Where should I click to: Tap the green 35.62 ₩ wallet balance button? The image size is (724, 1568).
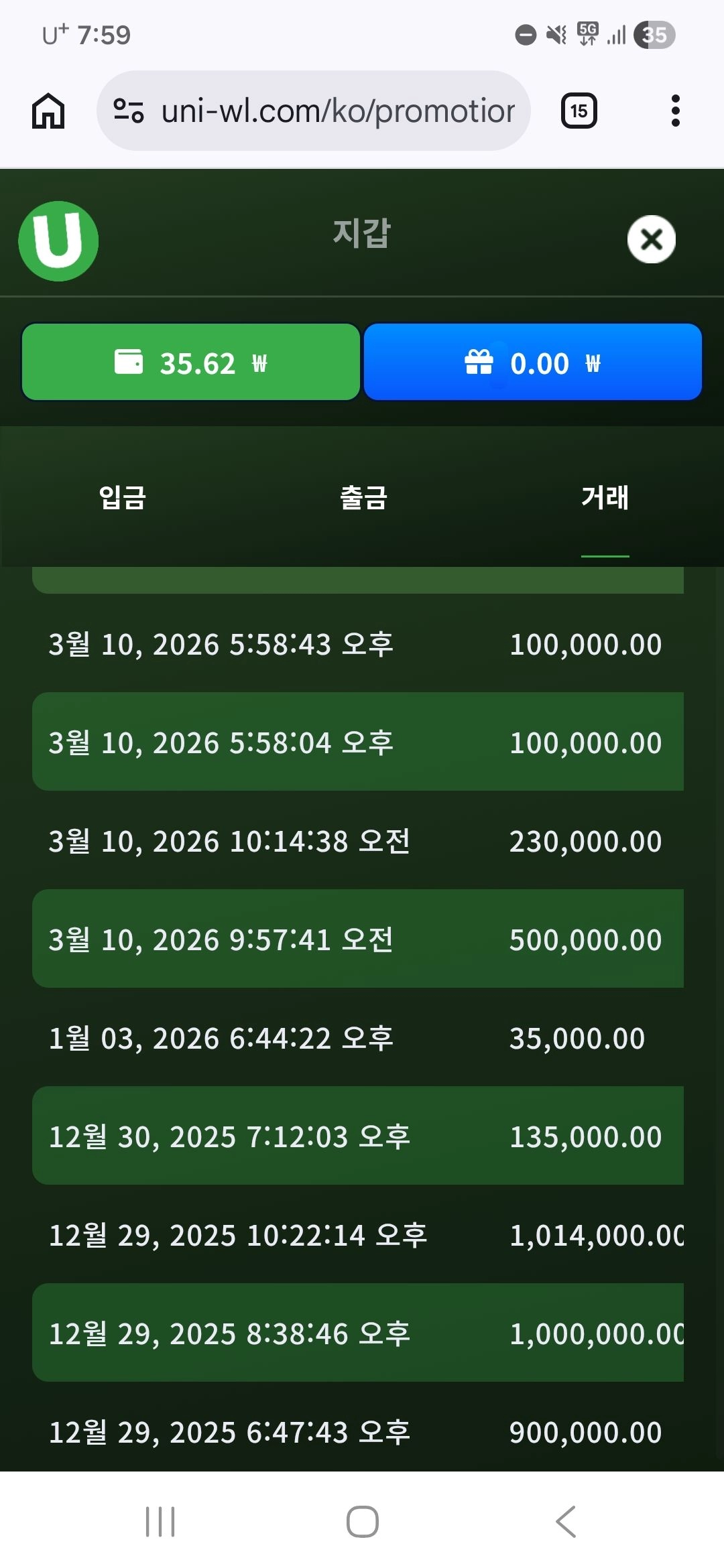pyautogui.click(x=191, y=362)
